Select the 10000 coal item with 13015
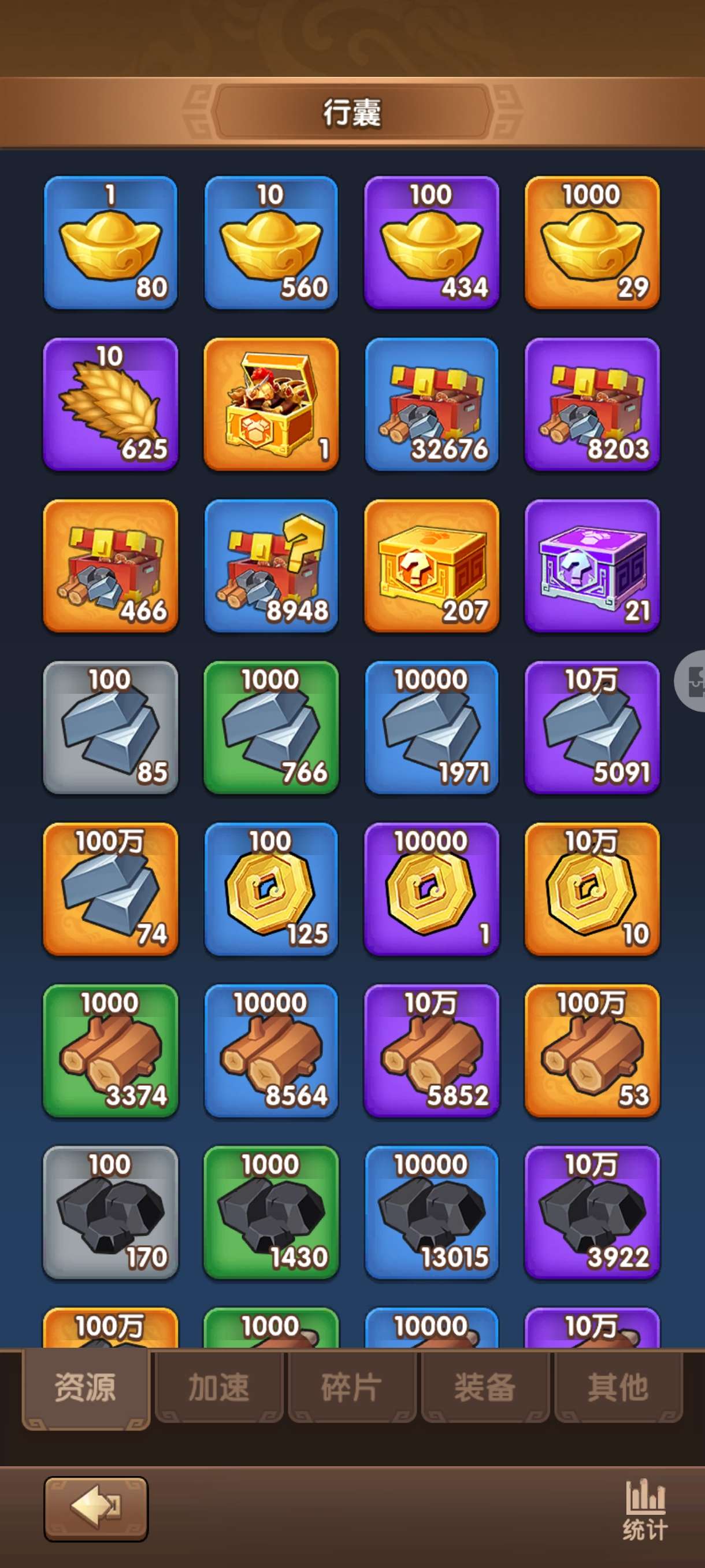This screenshot has width=705, height=1568. (x=431, y=1212)
